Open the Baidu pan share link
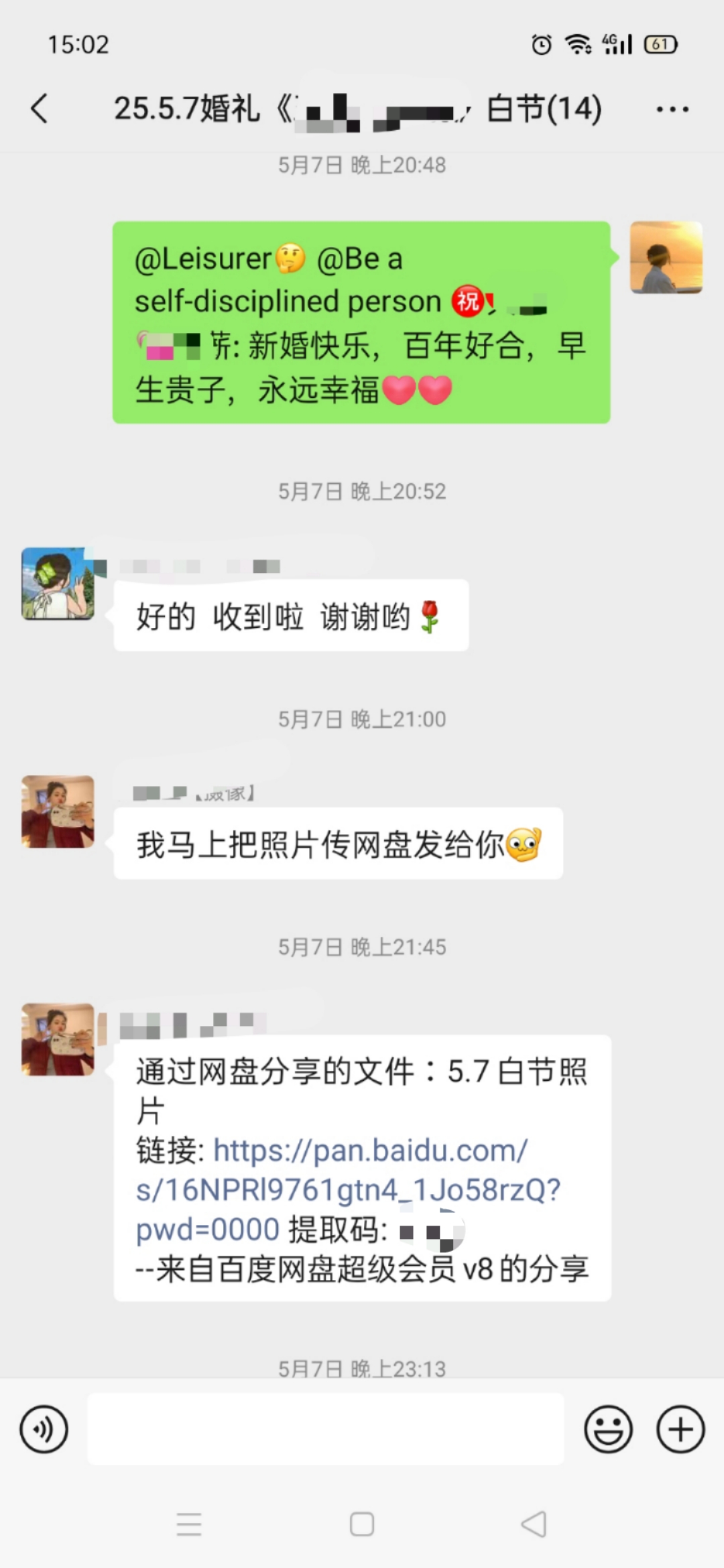This screenshot has width=724, height=1568. (x=348, y=1189)
